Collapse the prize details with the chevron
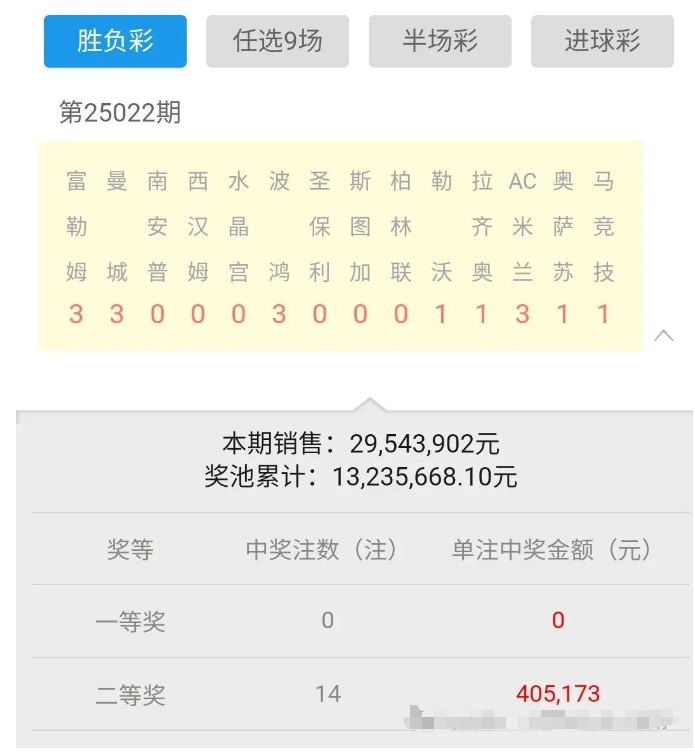Image resolution: width=695 pixels, height=756 pixels. (x=663, y=336)
